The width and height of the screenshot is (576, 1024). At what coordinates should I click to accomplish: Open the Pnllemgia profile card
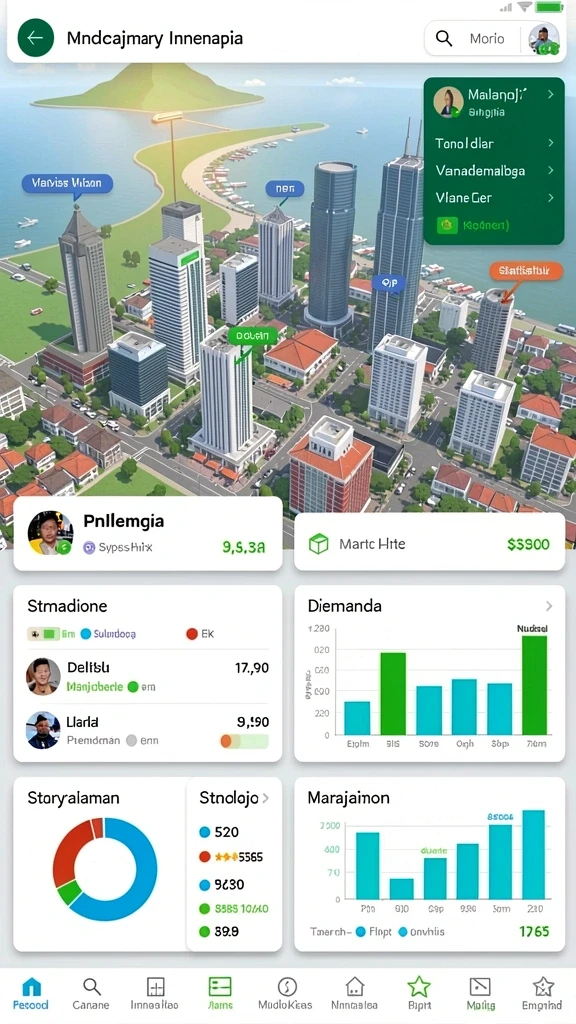click(x=148, y=534)
